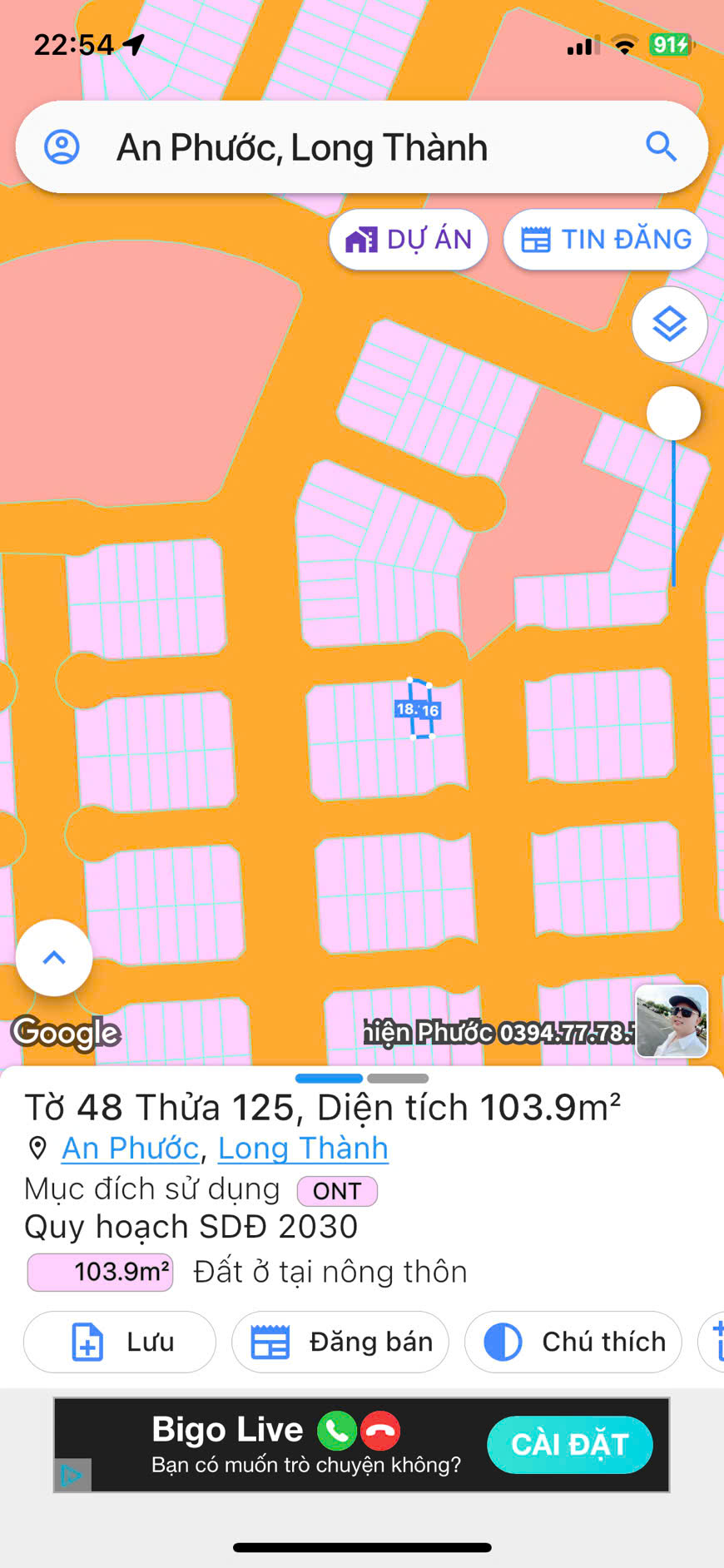Viewport: 724px width, 1568px height.
Task: Expand the panel with the up chevron
Action: click(x=54, y=958)
